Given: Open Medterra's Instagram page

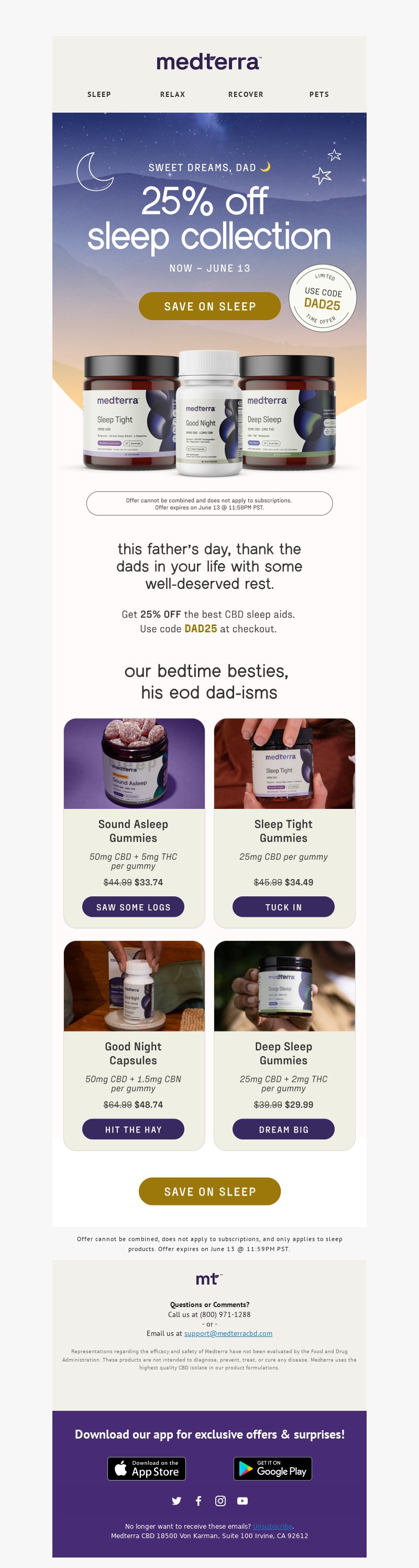Looking at the screenshot, I should pos(220,1500).
